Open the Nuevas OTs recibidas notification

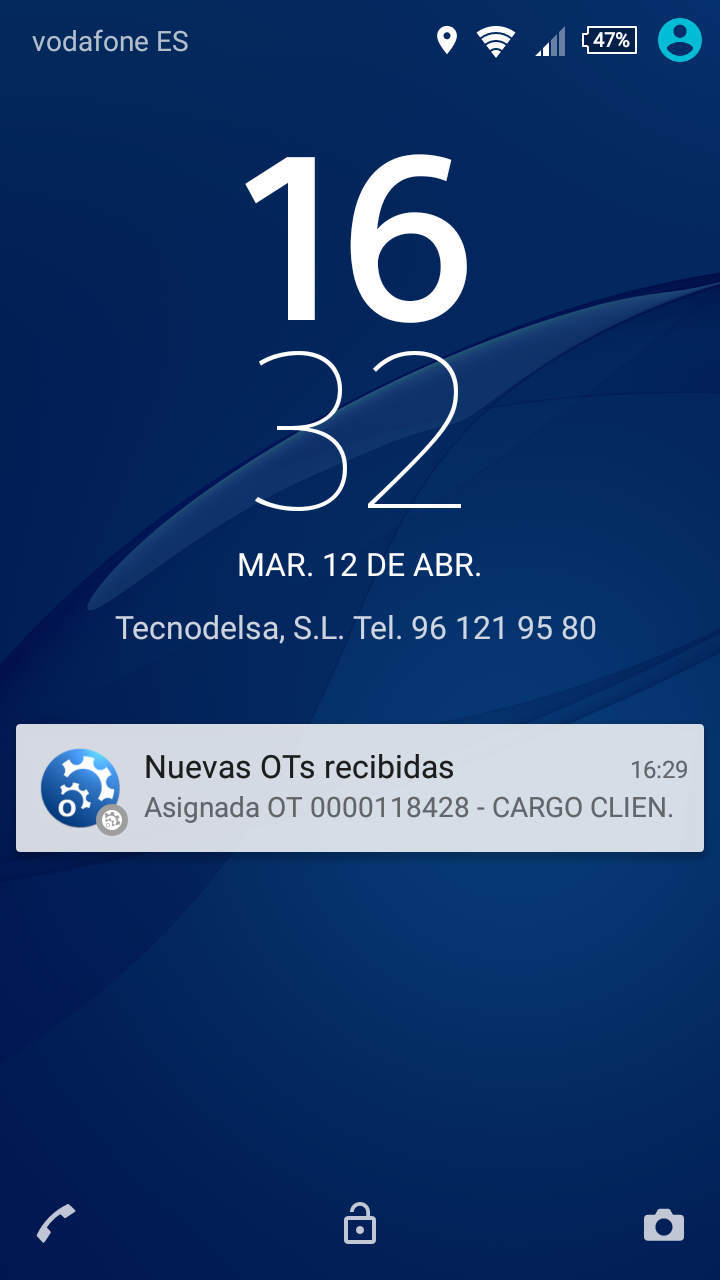[360, 788]
